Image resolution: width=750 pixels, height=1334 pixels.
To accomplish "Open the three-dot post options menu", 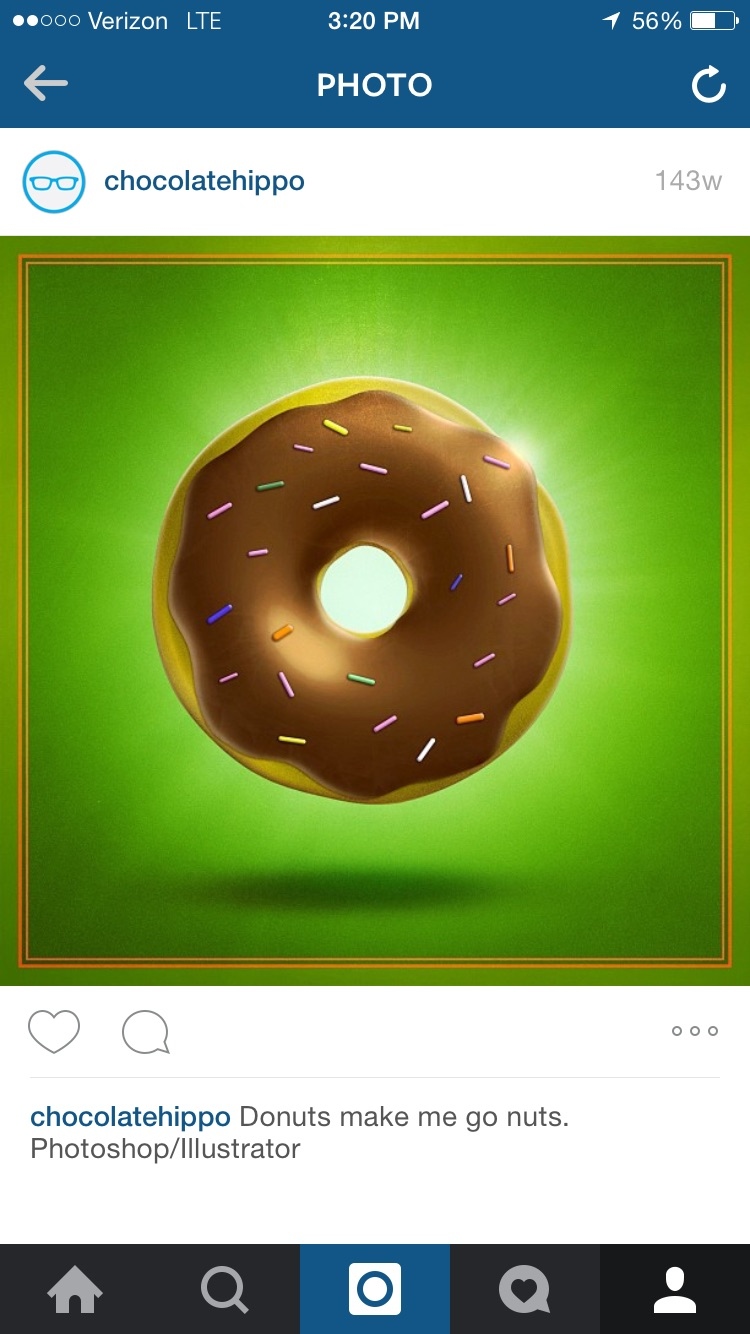I will 694,1031.
